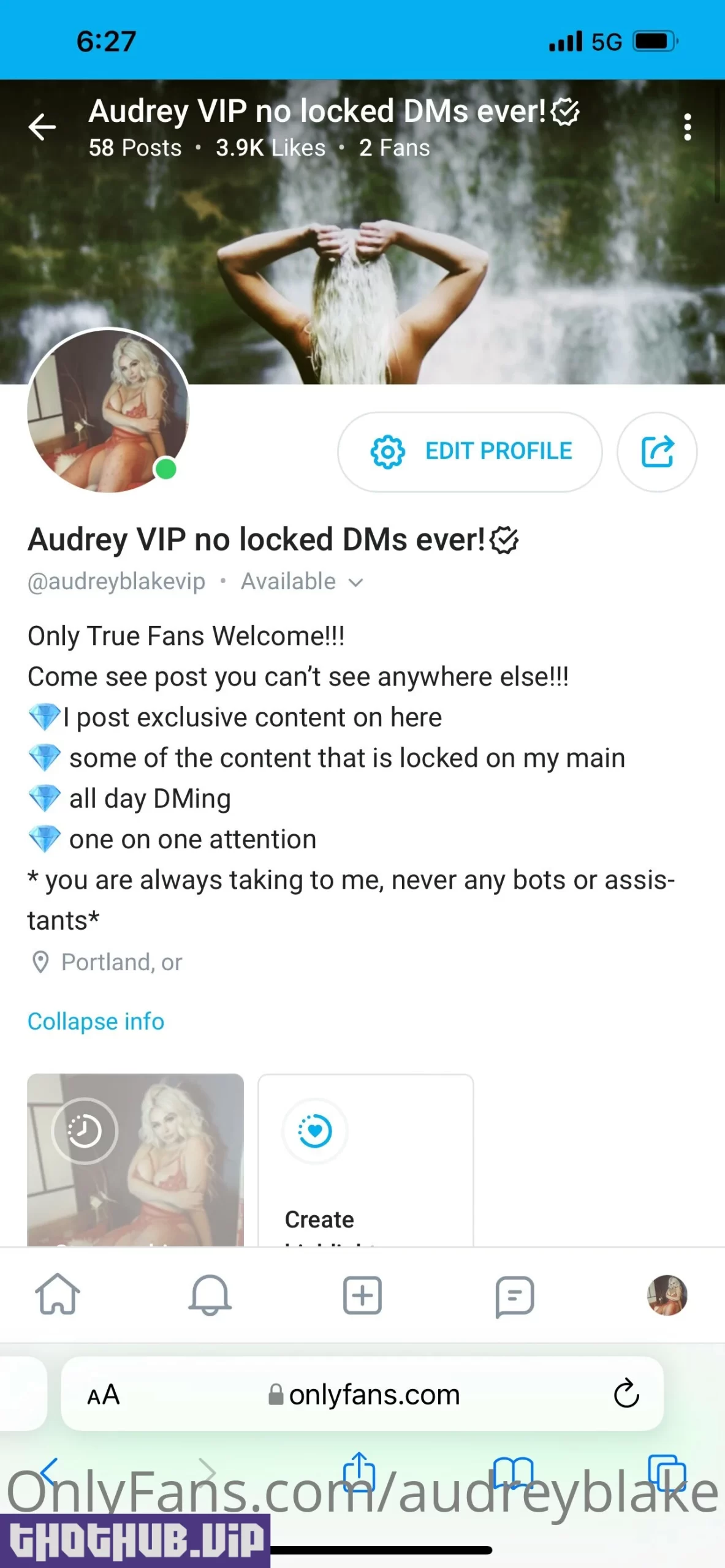Open the profile avatar tab
Screen dimensions: 725x1568
point(667,1295)
